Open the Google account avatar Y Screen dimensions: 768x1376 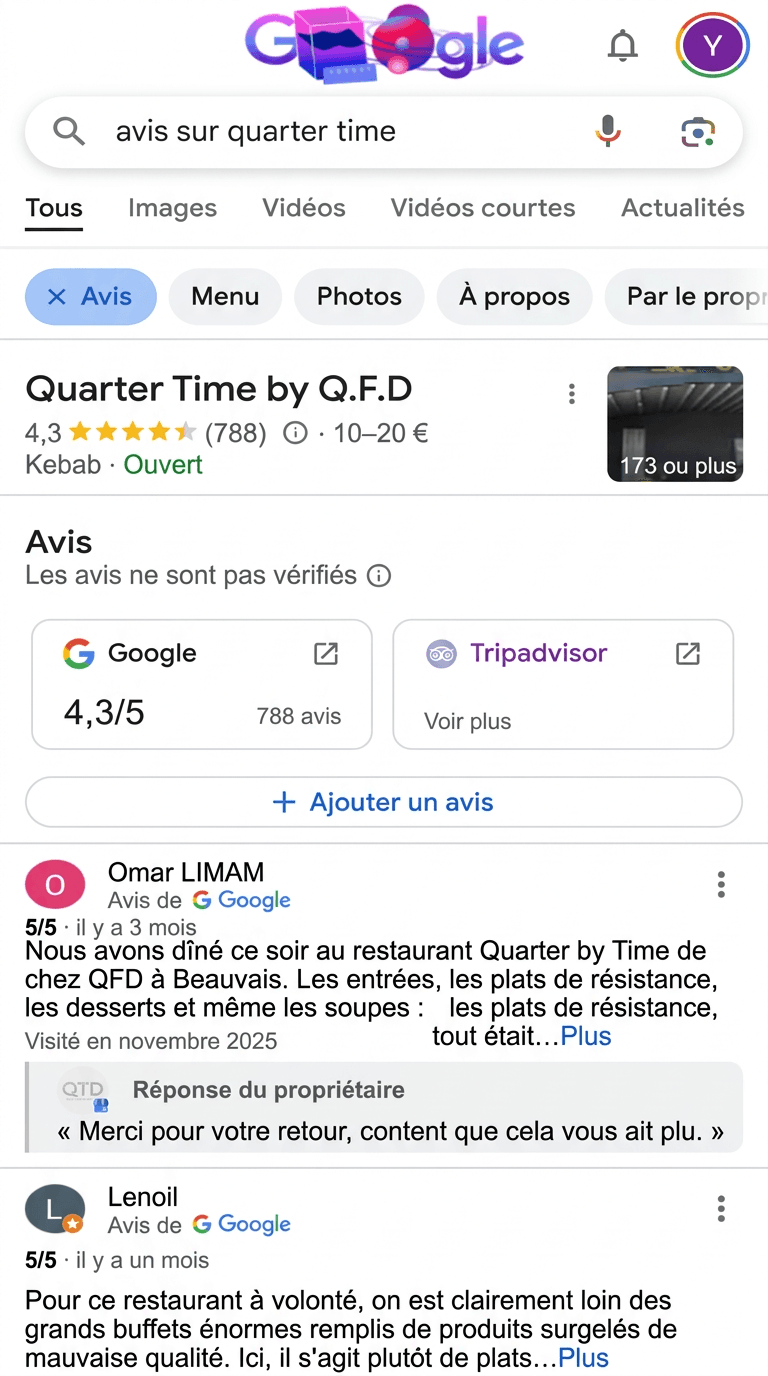tap(712, 45)
